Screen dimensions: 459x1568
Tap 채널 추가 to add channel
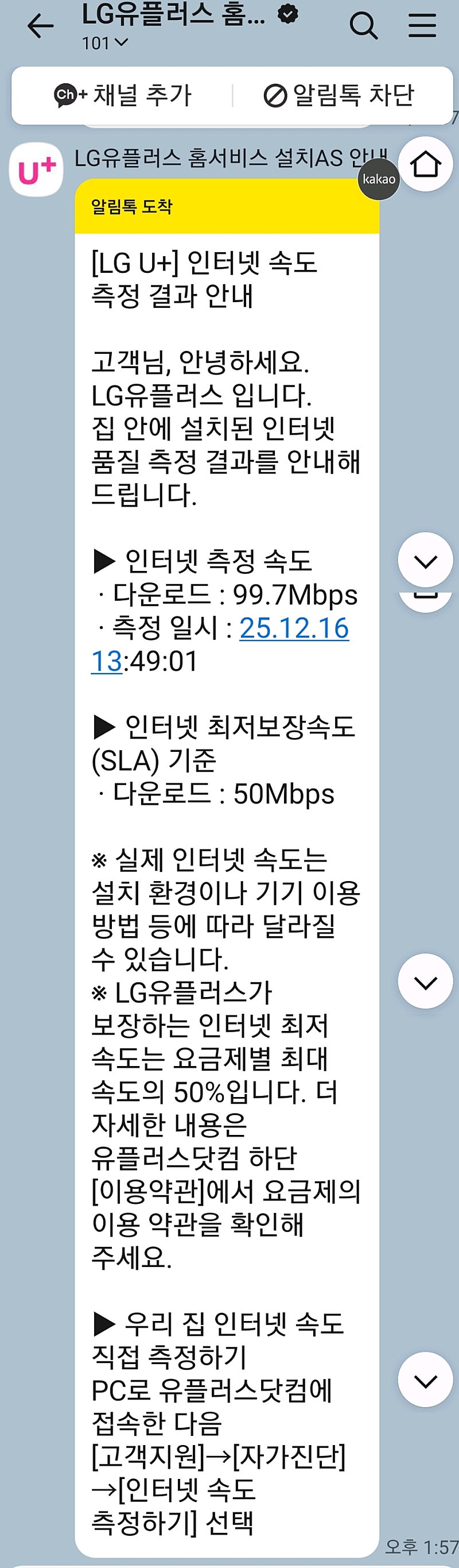pos(123,95)
